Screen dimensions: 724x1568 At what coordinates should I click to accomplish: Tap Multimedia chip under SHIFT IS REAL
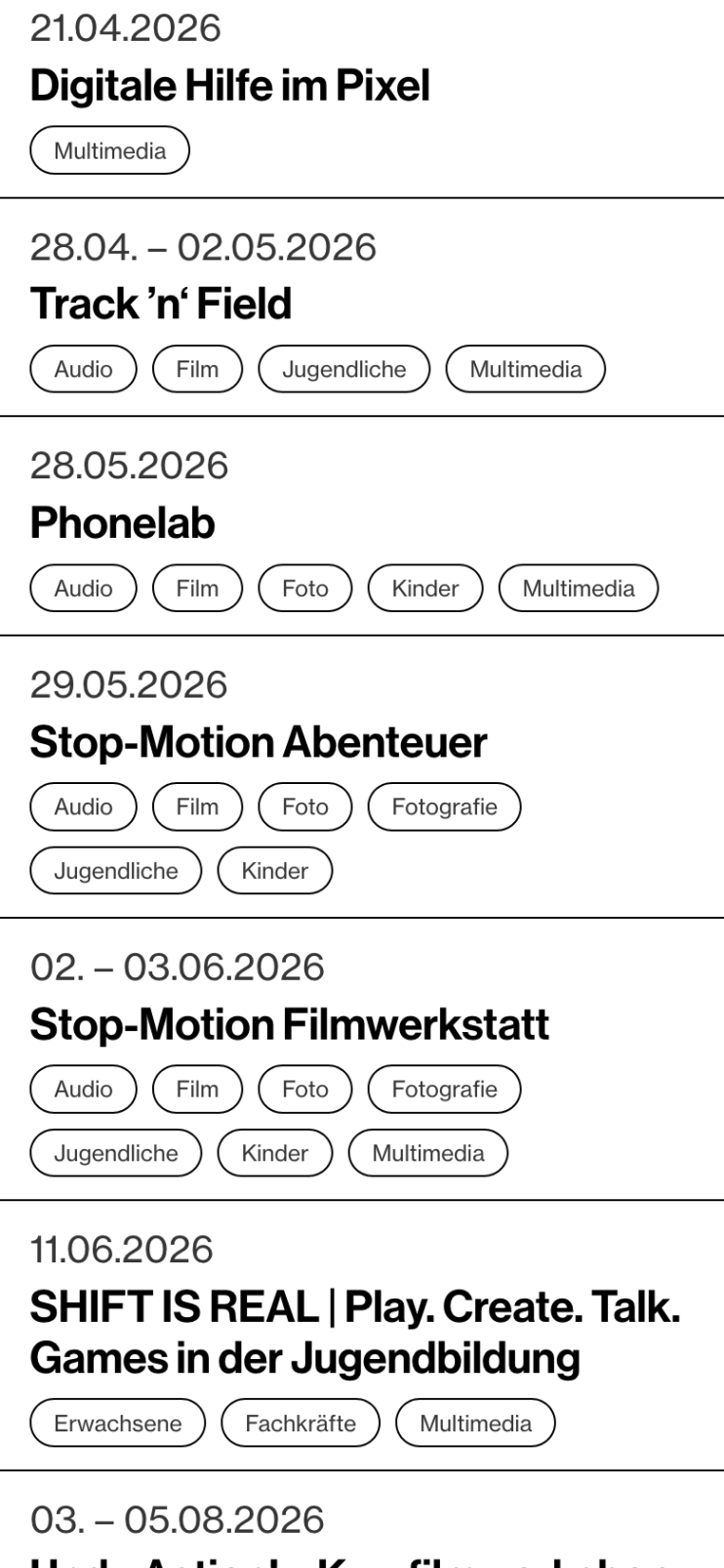pos(475,1424)
